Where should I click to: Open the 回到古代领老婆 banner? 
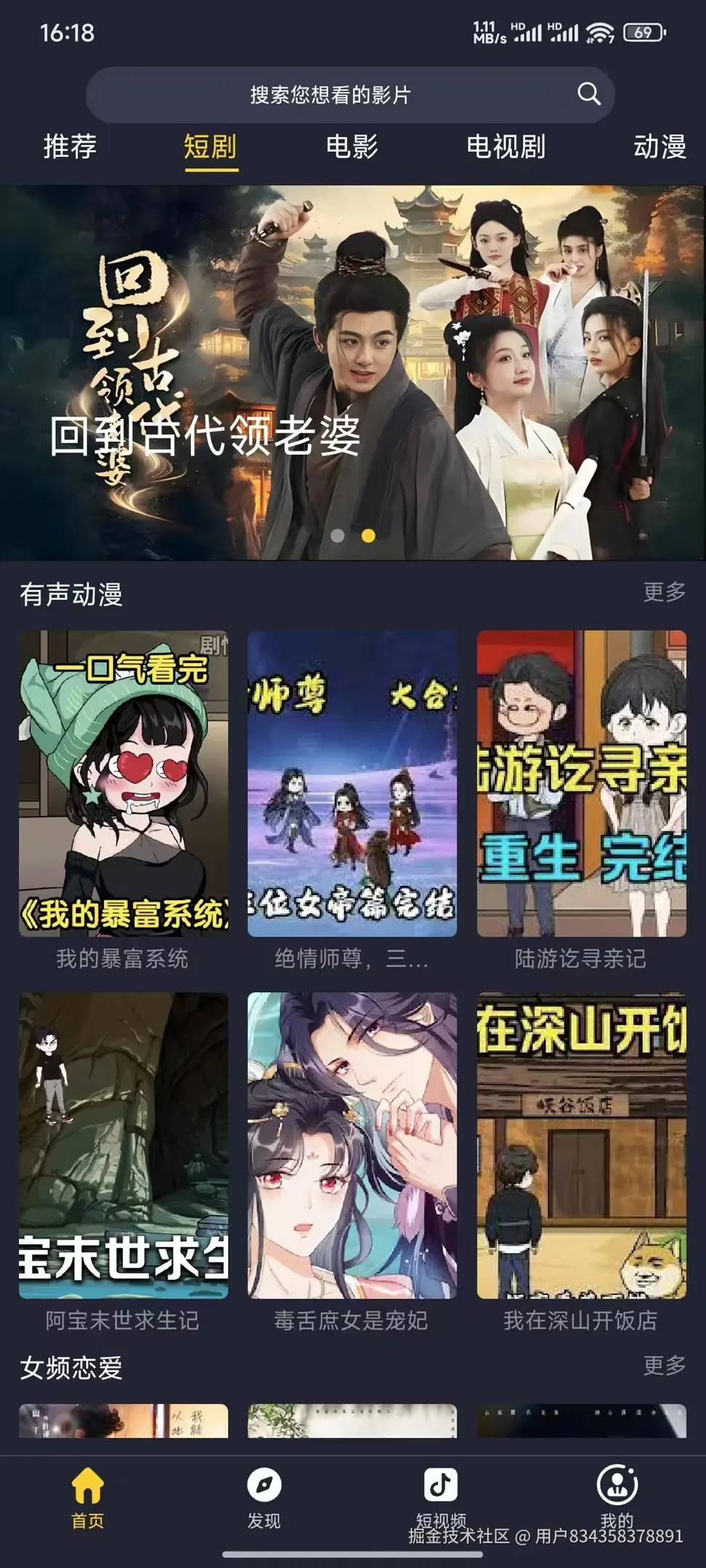pos(353,373)
